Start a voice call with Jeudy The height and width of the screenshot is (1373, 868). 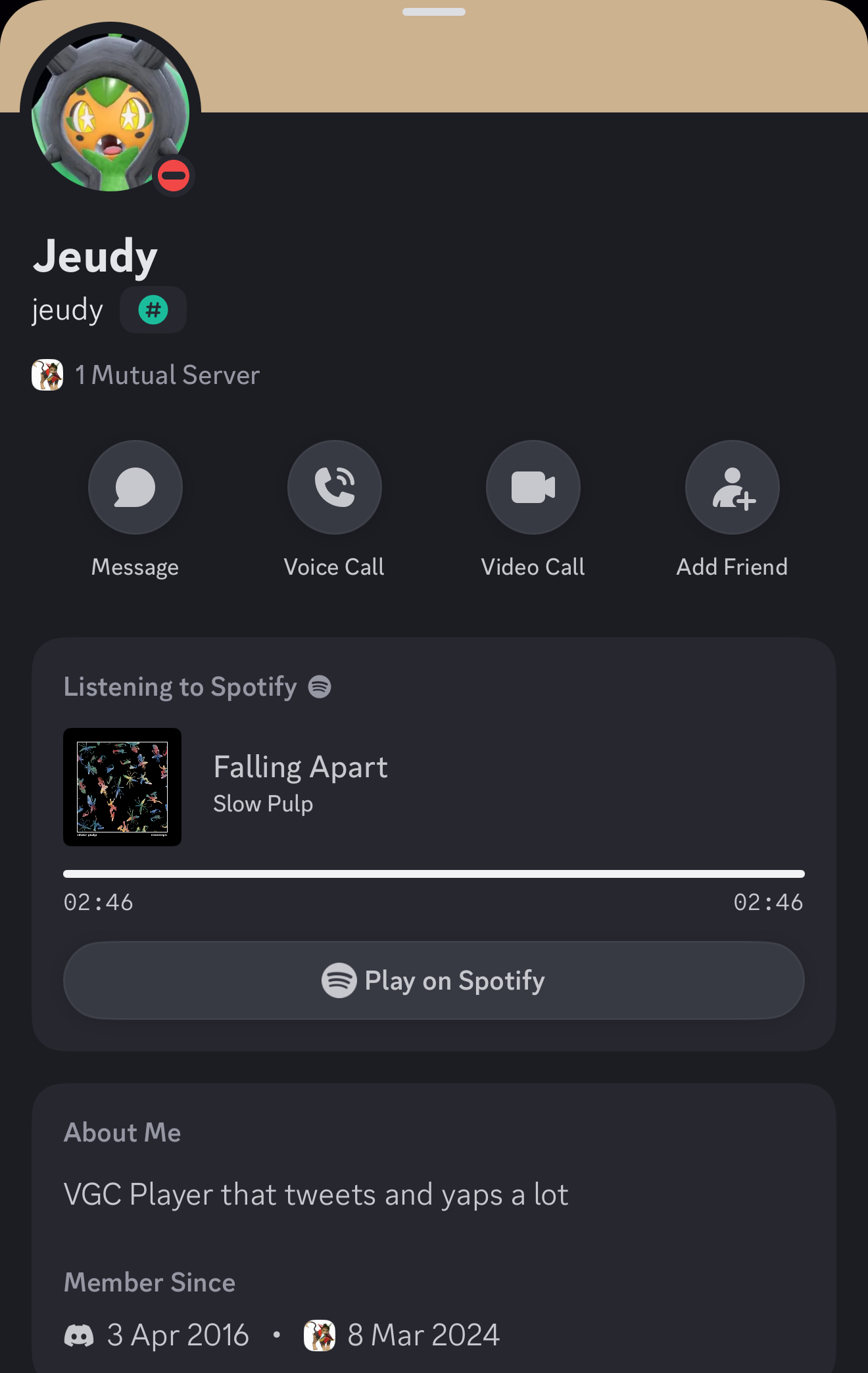pos(334,487)
